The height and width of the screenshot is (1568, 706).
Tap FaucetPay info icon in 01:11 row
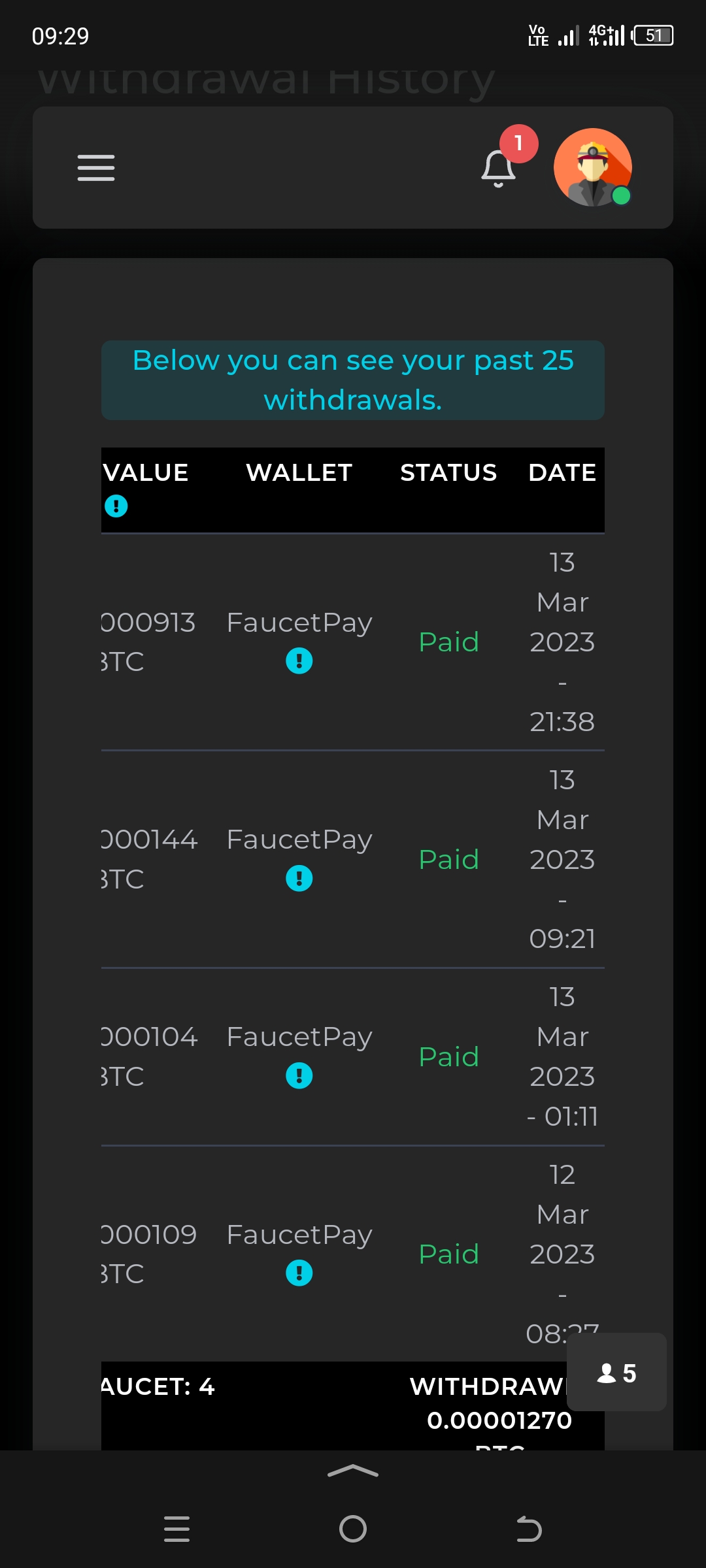click(x=299, y=1076)
